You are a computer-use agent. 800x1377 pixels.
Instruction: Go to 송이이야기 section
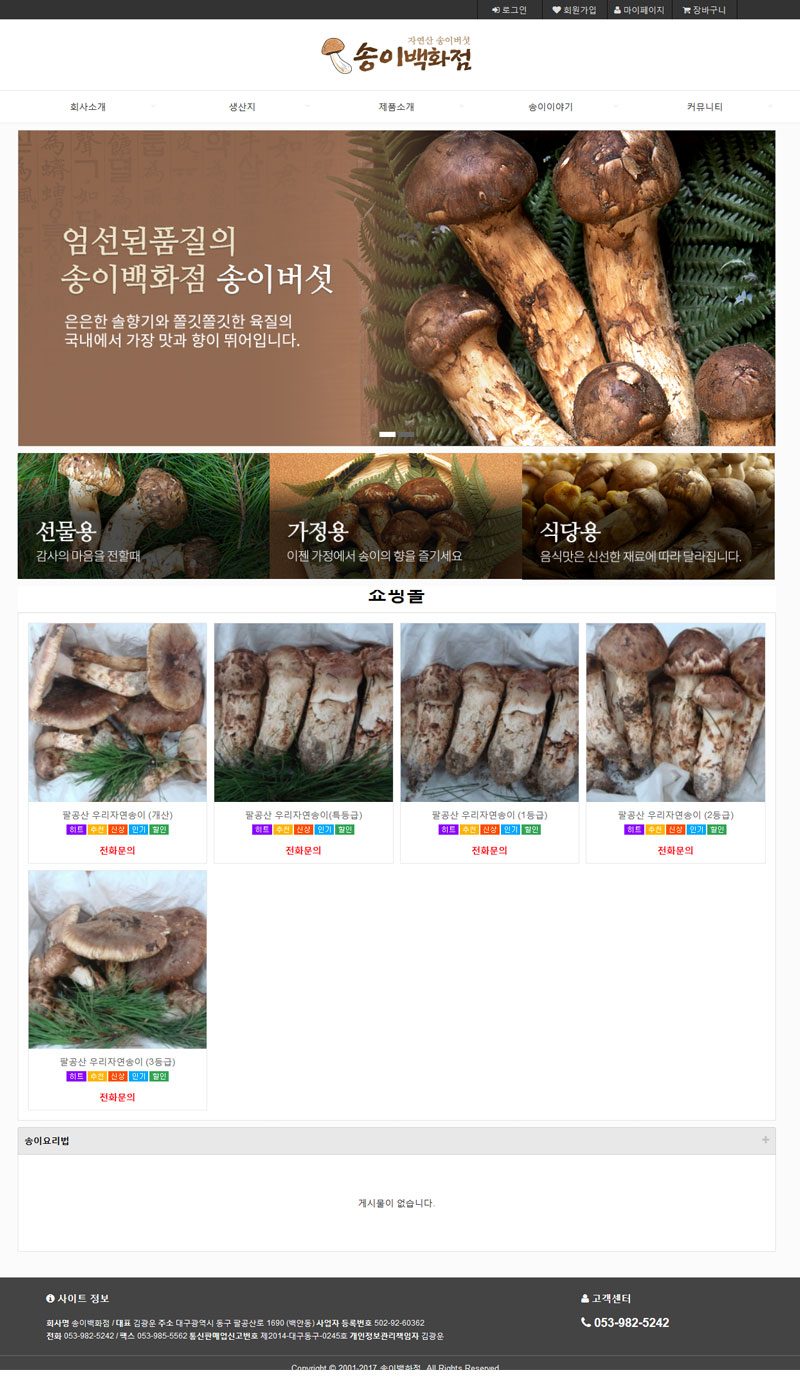coord(550,107)
